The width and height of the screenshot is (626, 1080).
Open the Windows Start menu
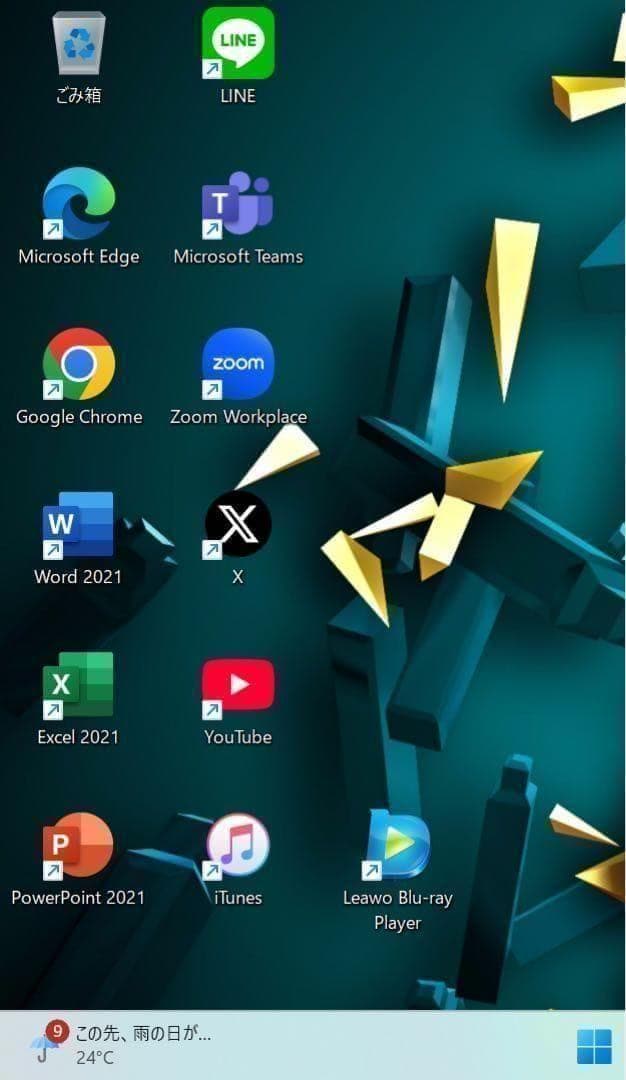[594, 1047]
